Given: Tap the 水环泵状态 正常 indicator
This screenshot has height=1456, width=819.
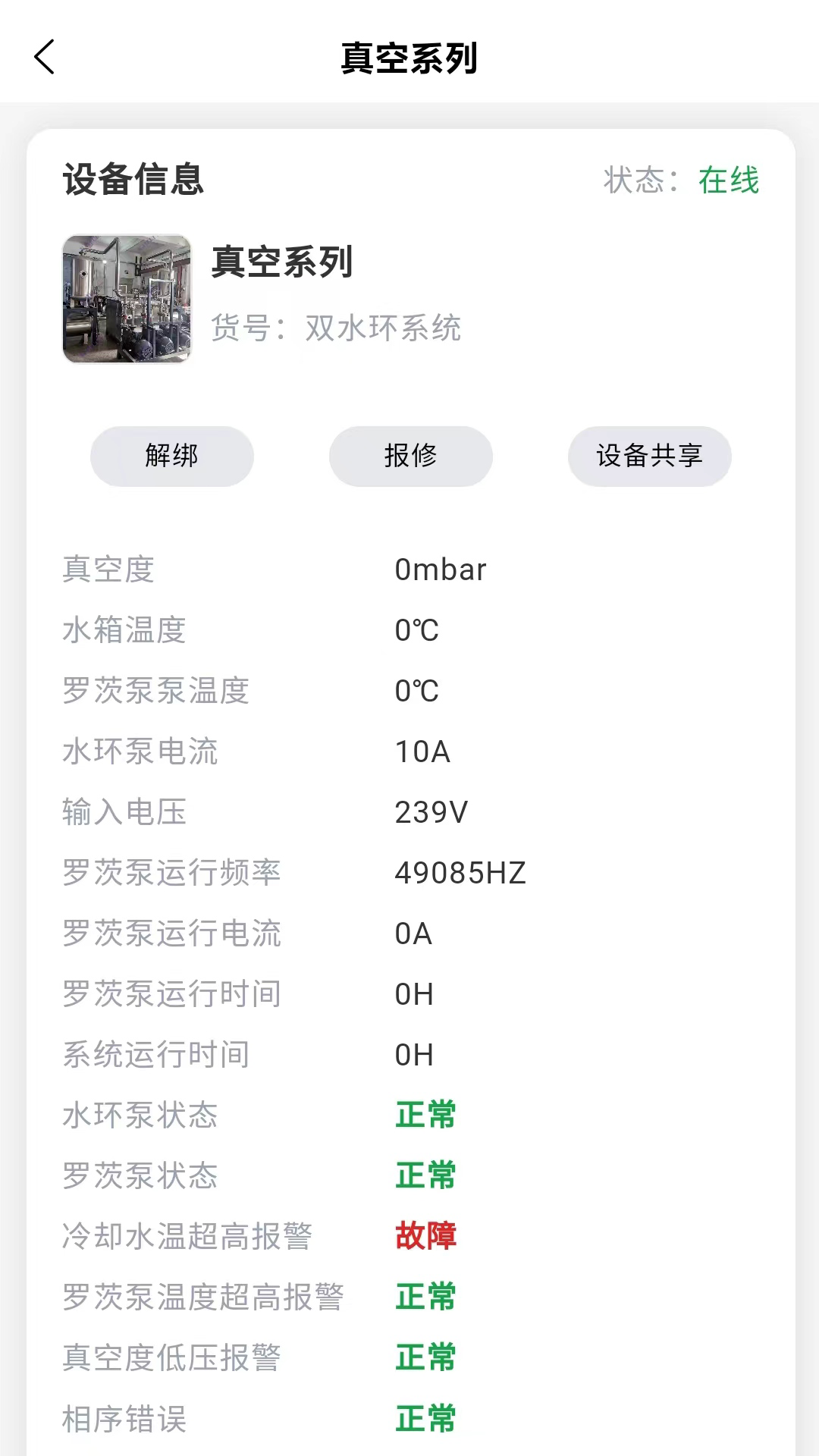Looking at the screenshot, I should [x=425, y=1115].
